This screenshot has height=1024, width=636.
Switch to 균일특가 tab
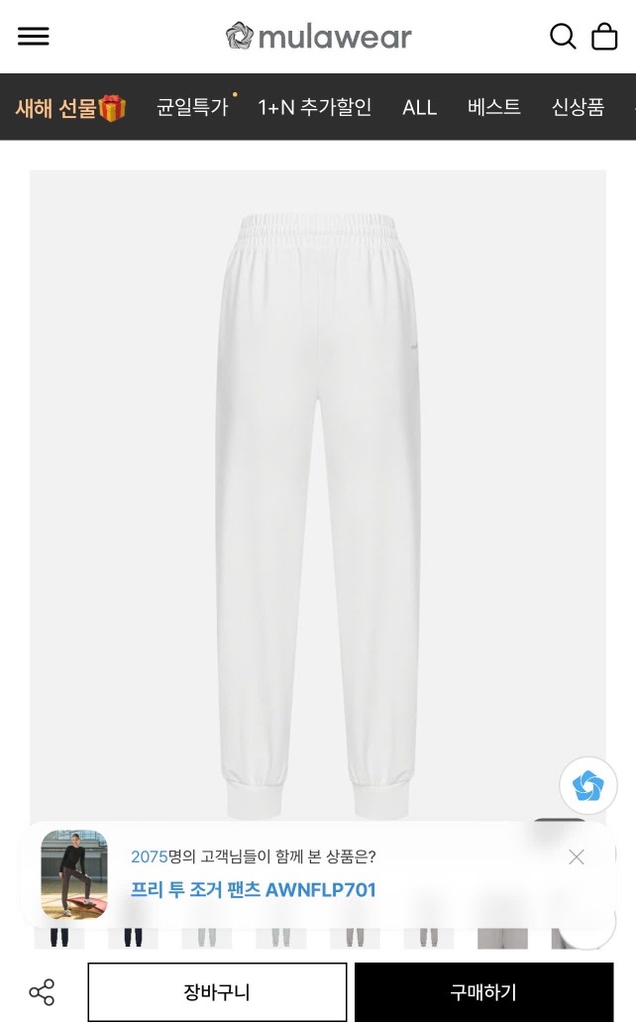pos(192,107)
